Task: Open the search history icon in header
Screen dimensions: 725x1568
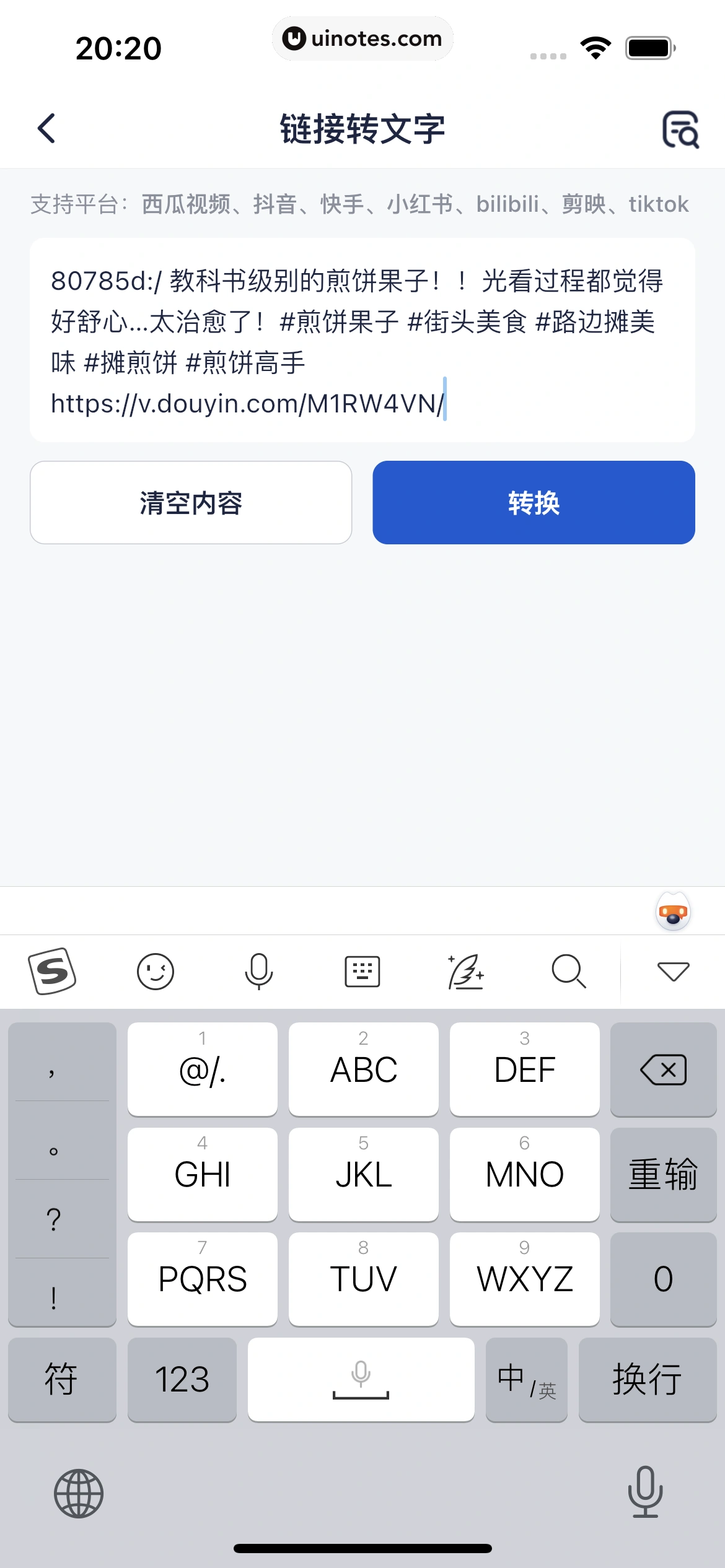Action: [x=680, y=129]
